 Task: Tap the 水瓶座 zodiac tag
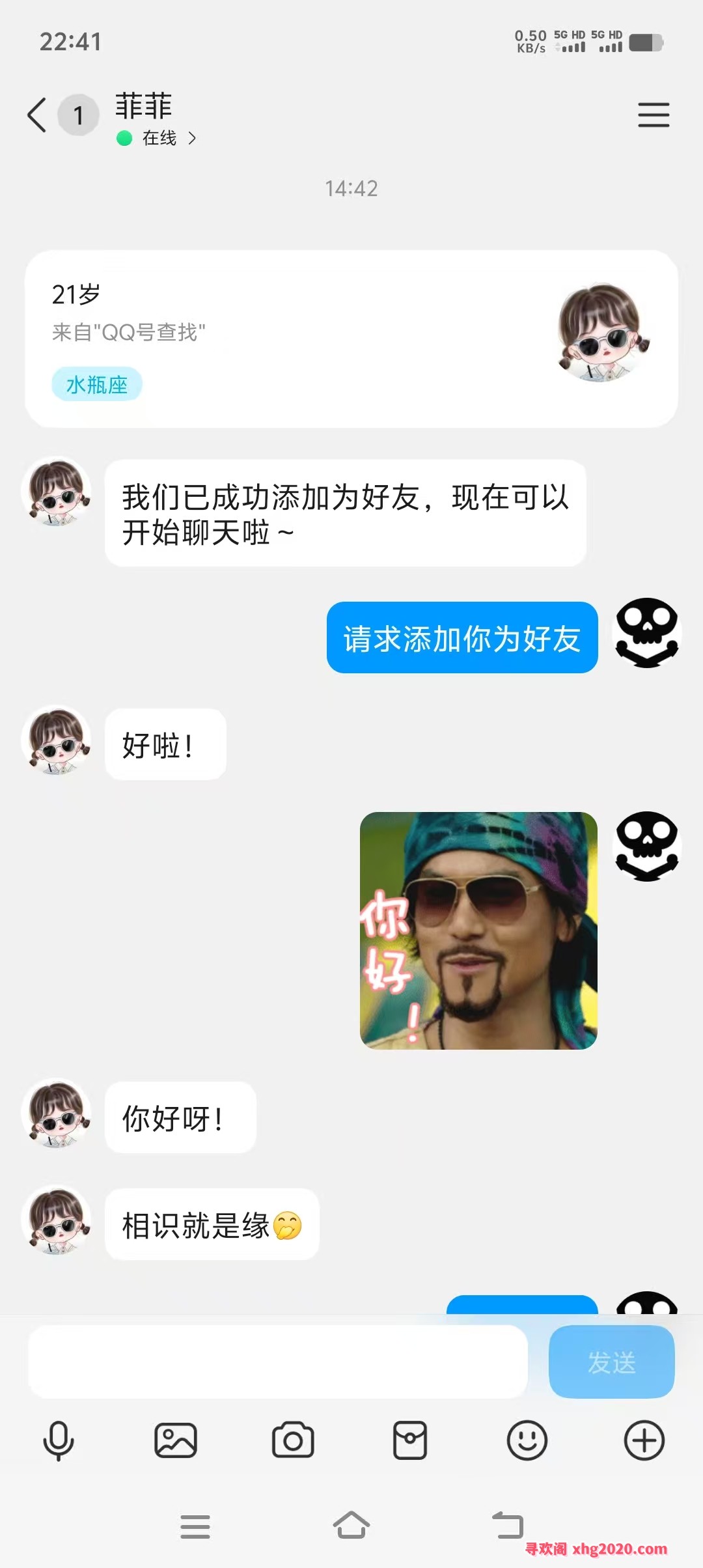click(97, 385)
